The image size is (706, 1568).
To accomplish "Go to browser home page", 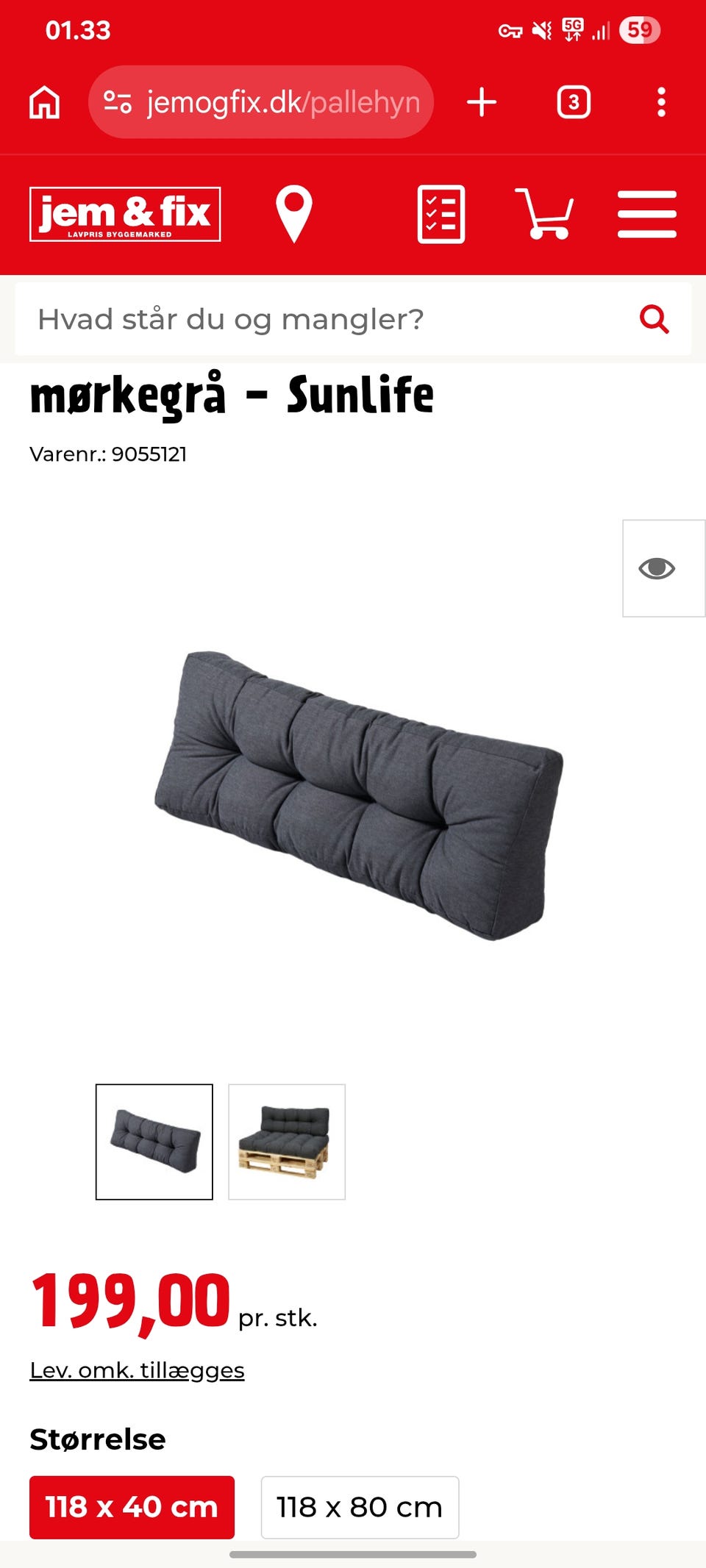I will coord(44,102).
